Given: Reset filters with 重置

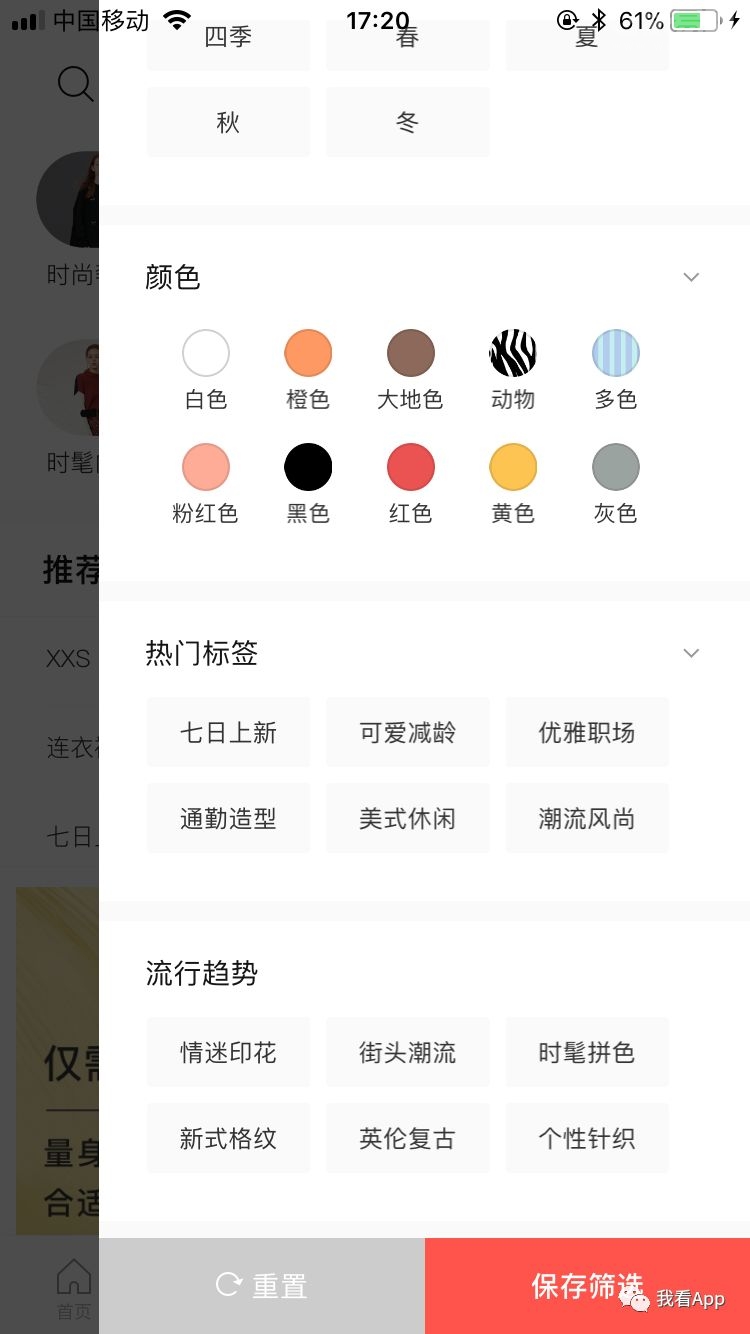Looking at the screenshot, I should 262,1286.
